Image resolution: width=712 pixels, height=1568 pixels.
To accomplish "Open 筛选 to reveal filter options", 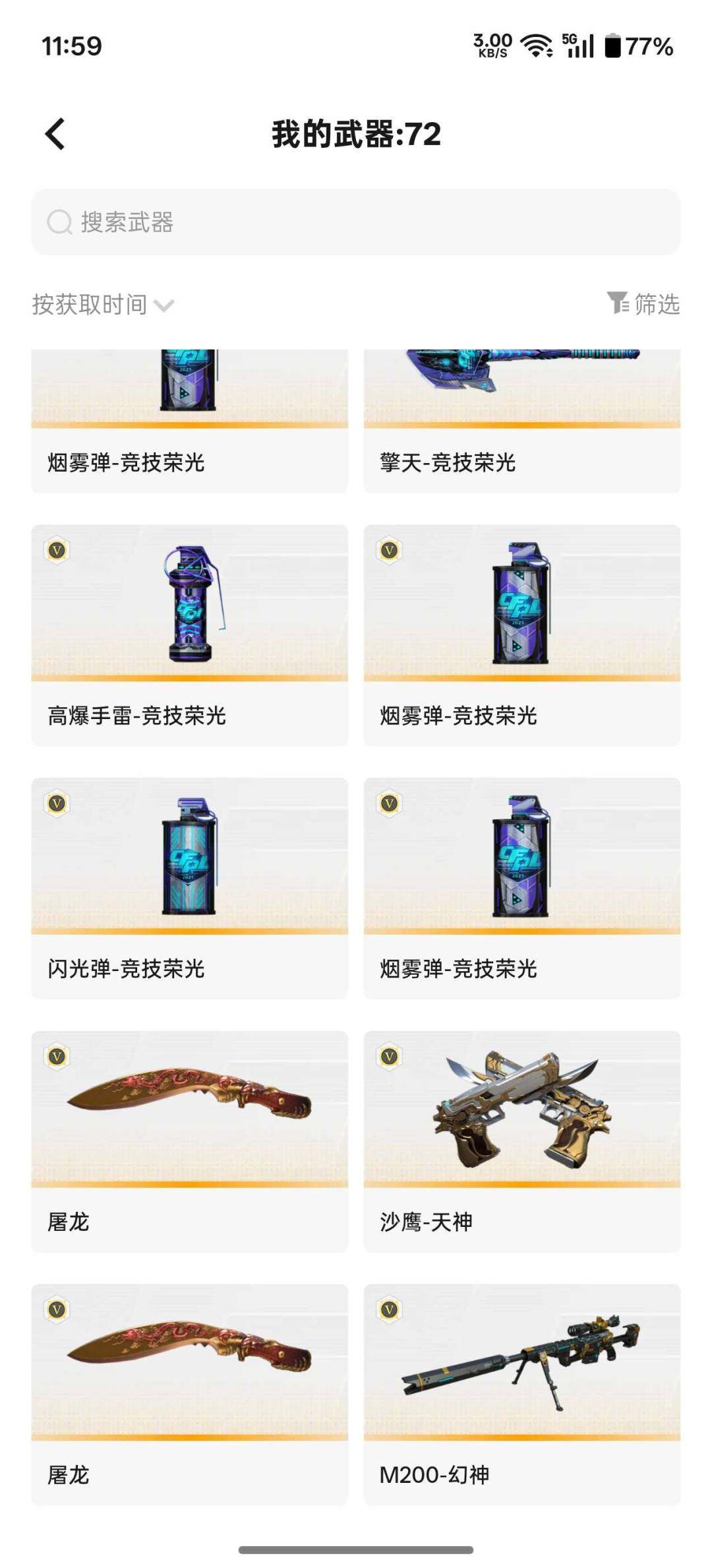I will click(656, 304).
